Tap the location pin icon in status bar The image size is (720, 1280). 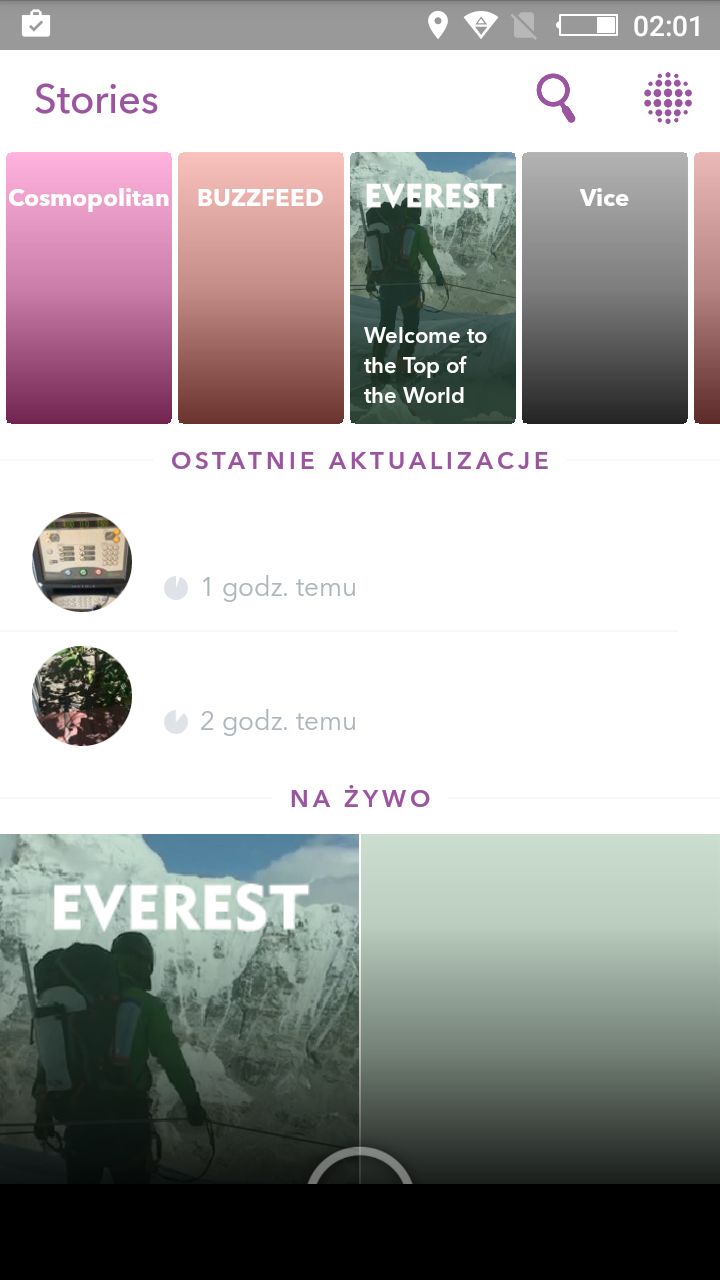pos(440,25)
